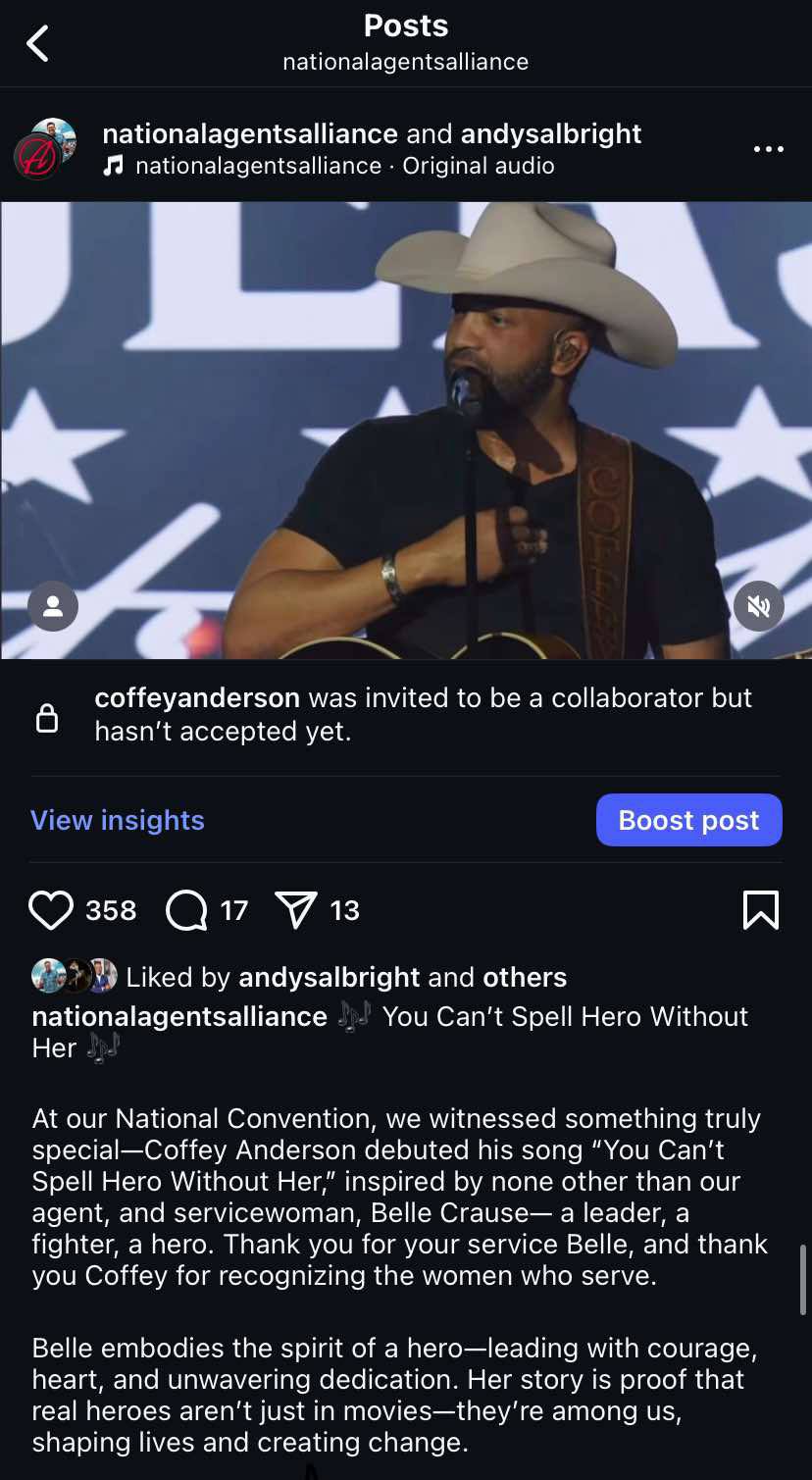Open View insights

pyautogui.click(x=118, y=820)
